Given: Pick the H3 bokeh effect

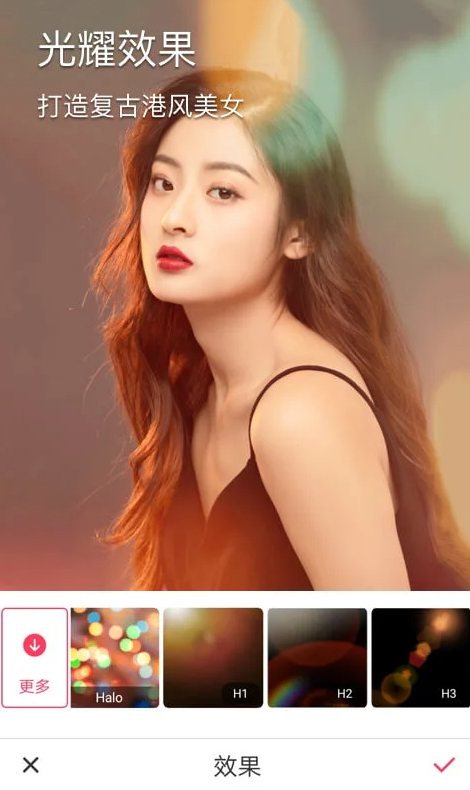Looking at the screenshot, I should click(x=421, y=657).
